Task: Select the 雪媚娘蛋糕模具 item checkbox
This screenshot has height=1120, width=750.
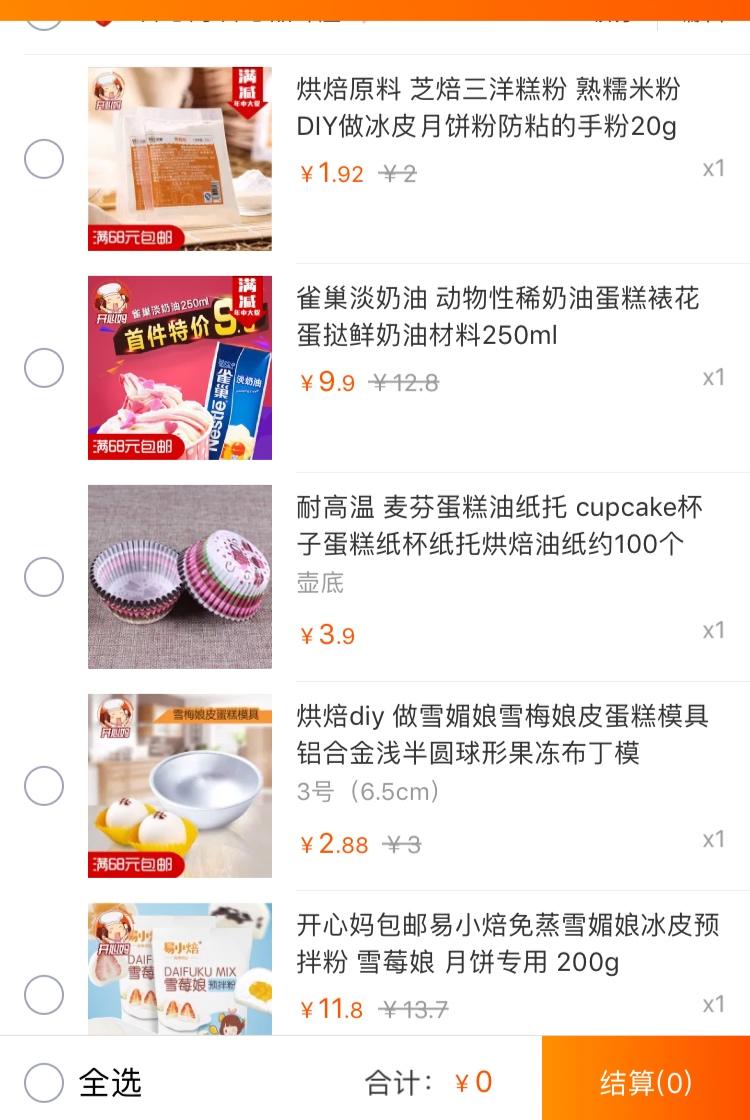Action: pyautogui.click(x=44, y=786)
